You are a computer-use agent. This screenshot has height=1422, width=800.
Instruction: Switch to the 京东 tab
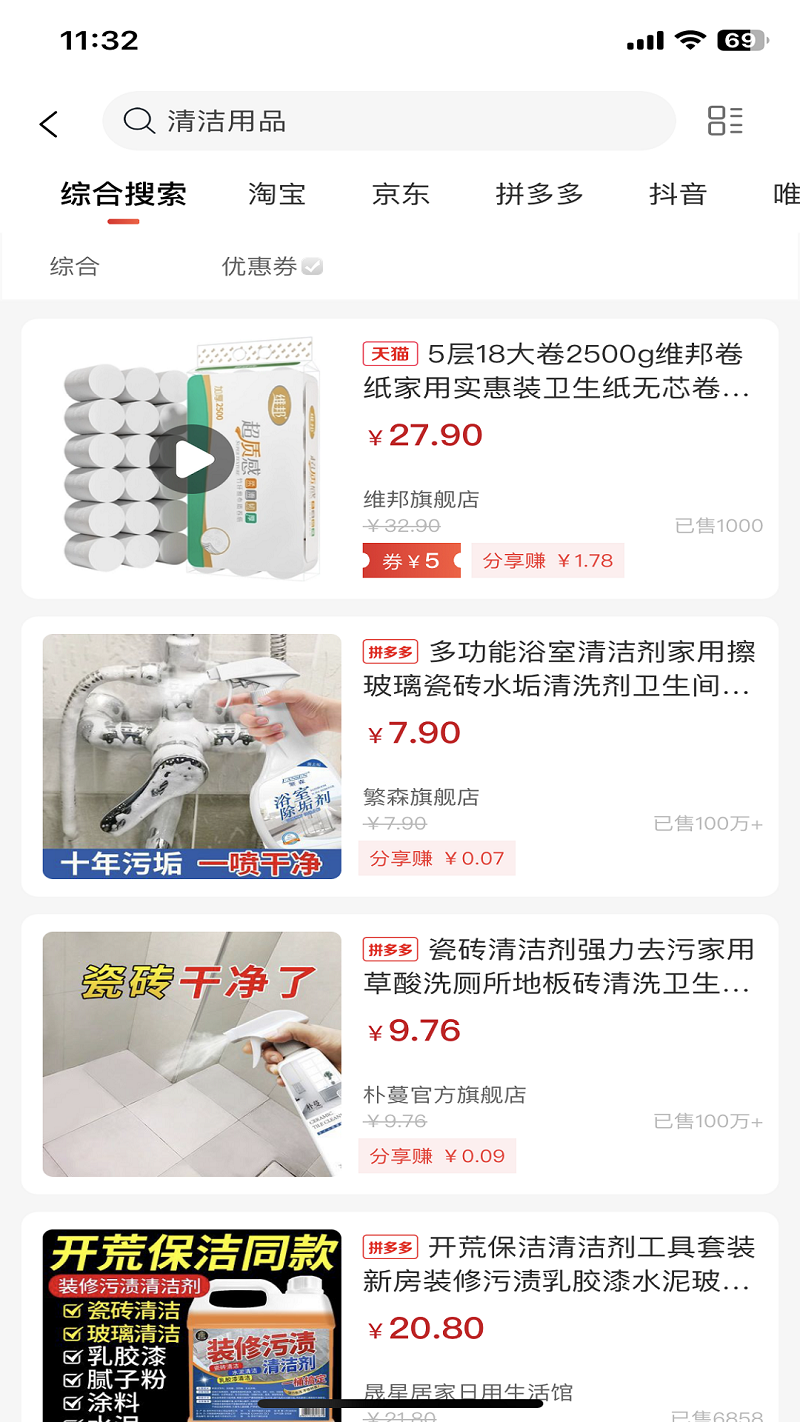tap(401, 194)
